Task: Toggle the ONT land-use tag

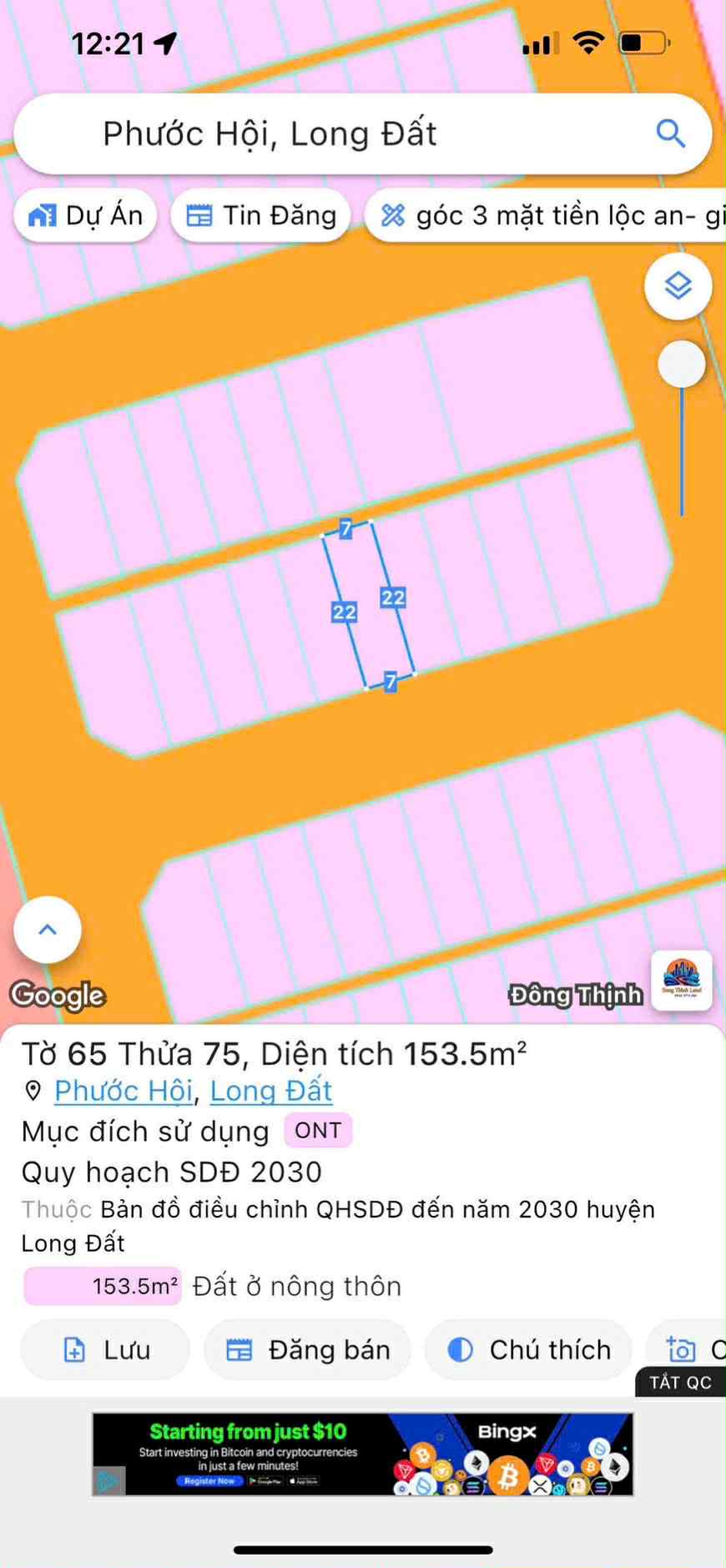Action: (317, 1130)
